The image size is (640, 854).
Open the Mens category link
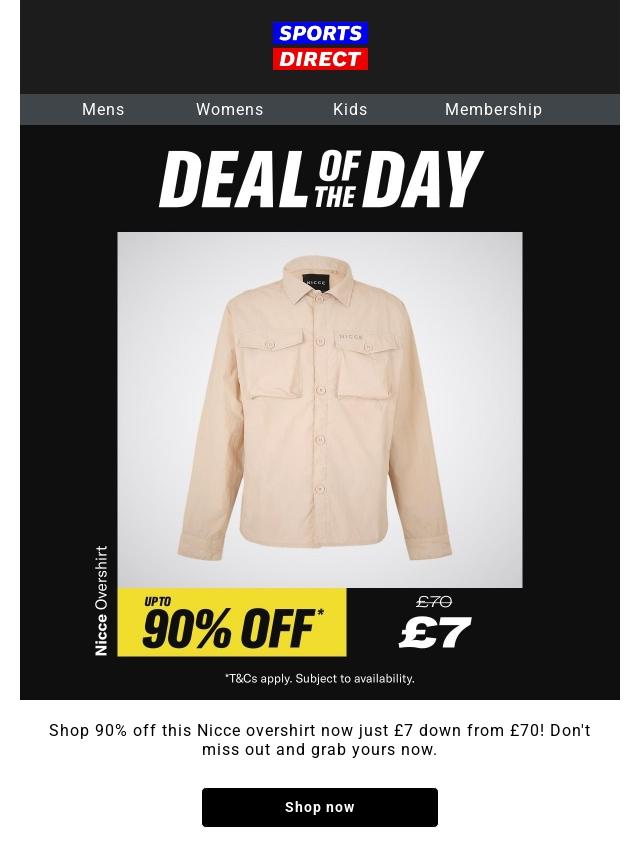tap(103, 110)
